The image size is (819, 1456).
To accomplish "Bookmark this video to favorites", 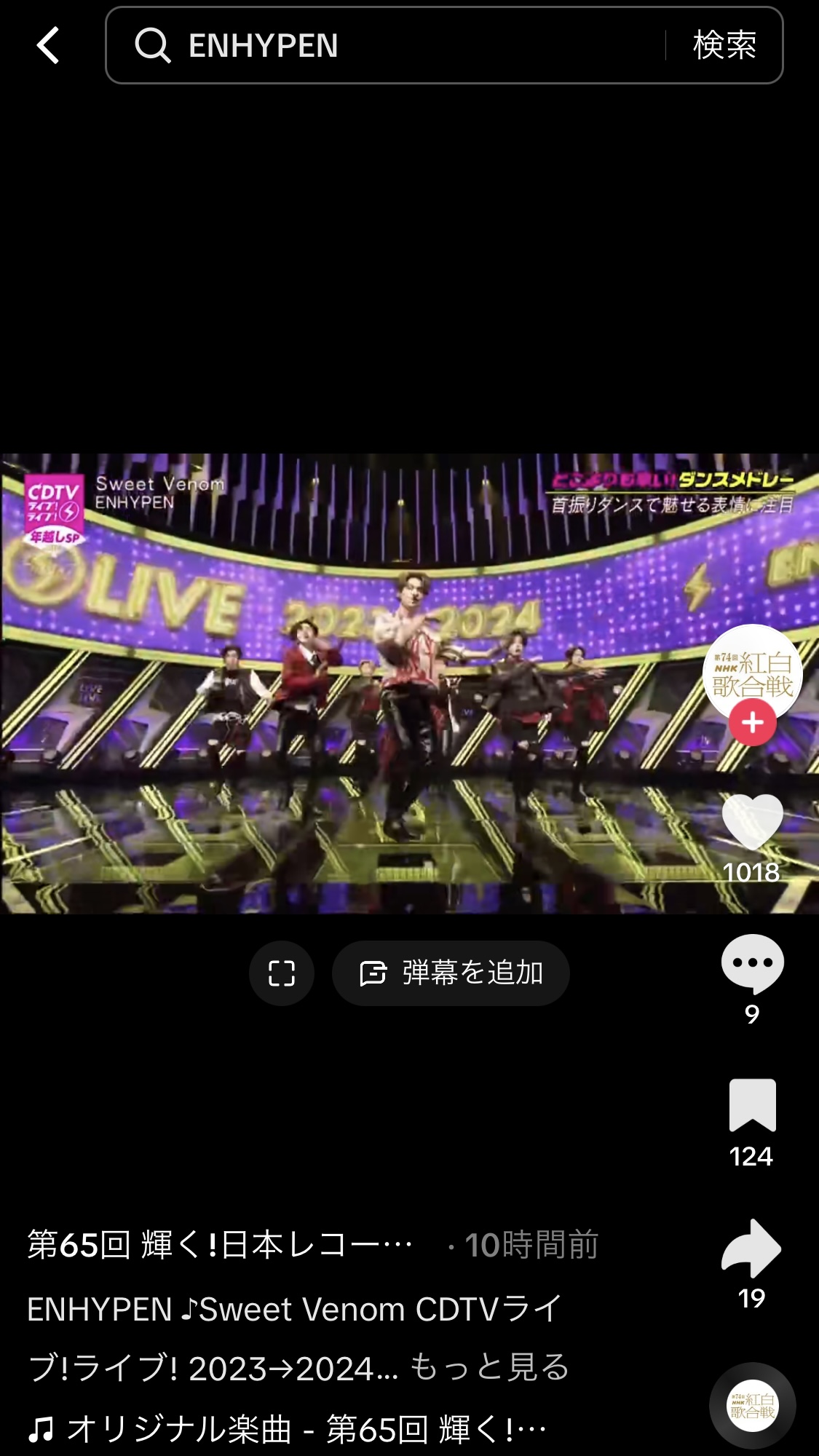I will (752, 1105).
